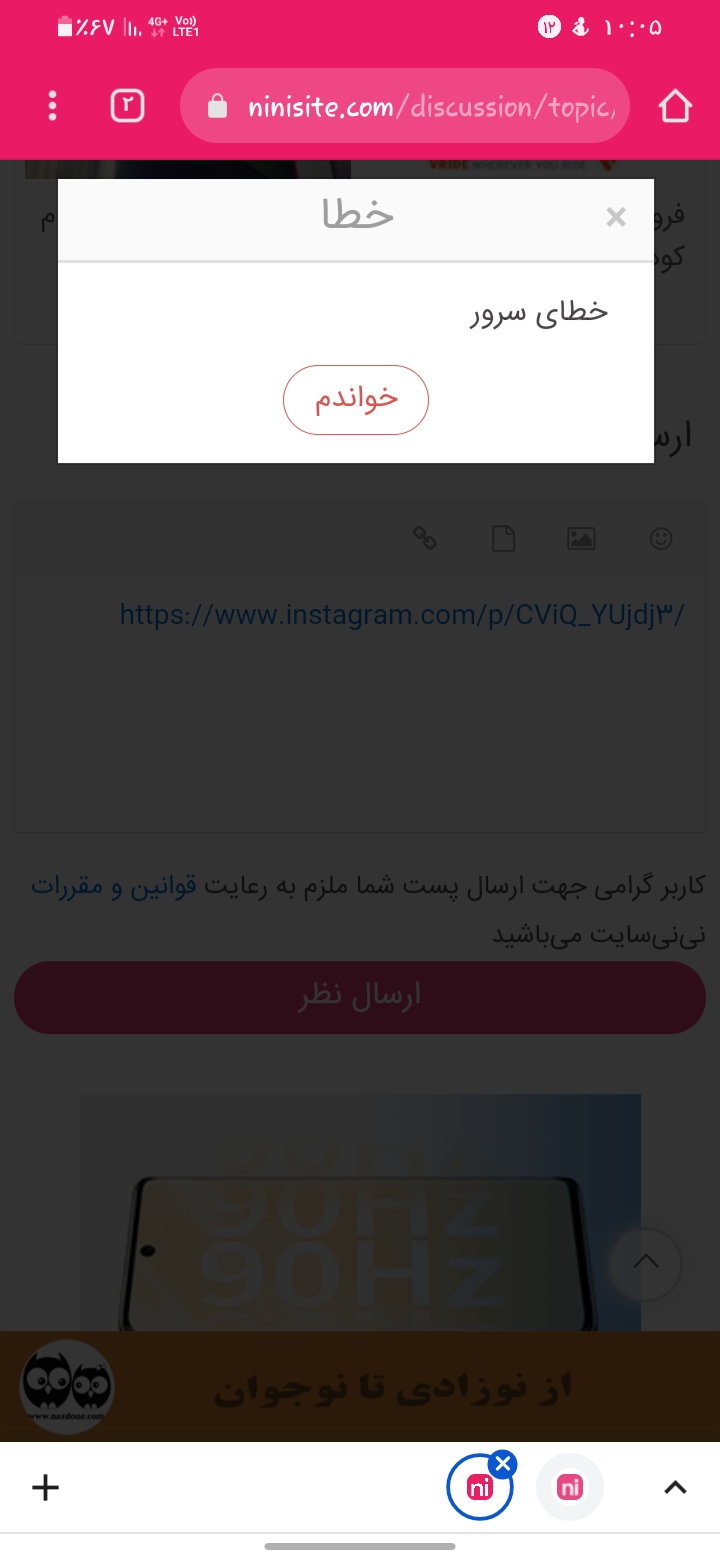Close the active ninisite tab

coord(503,1465)
